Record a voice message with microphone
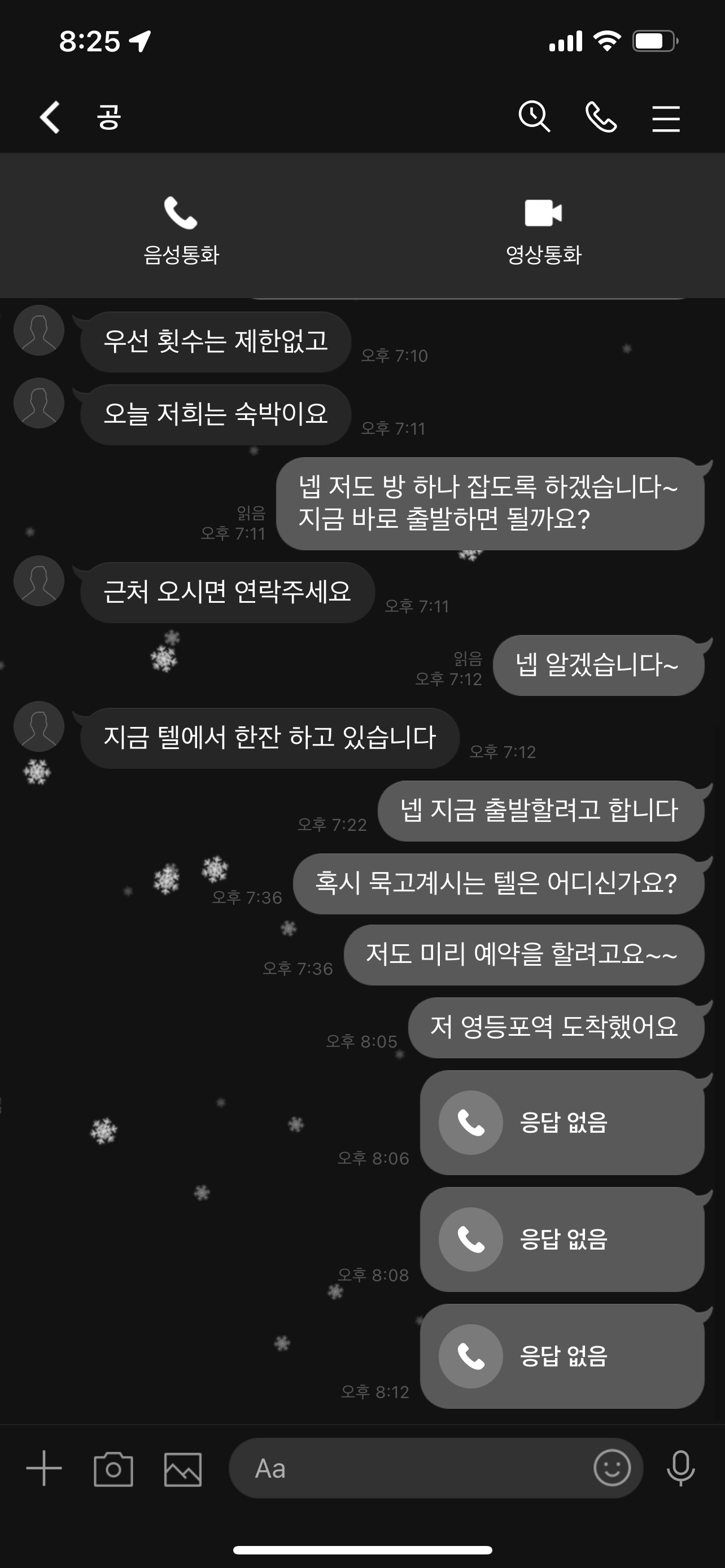 tap(680, 1468)
